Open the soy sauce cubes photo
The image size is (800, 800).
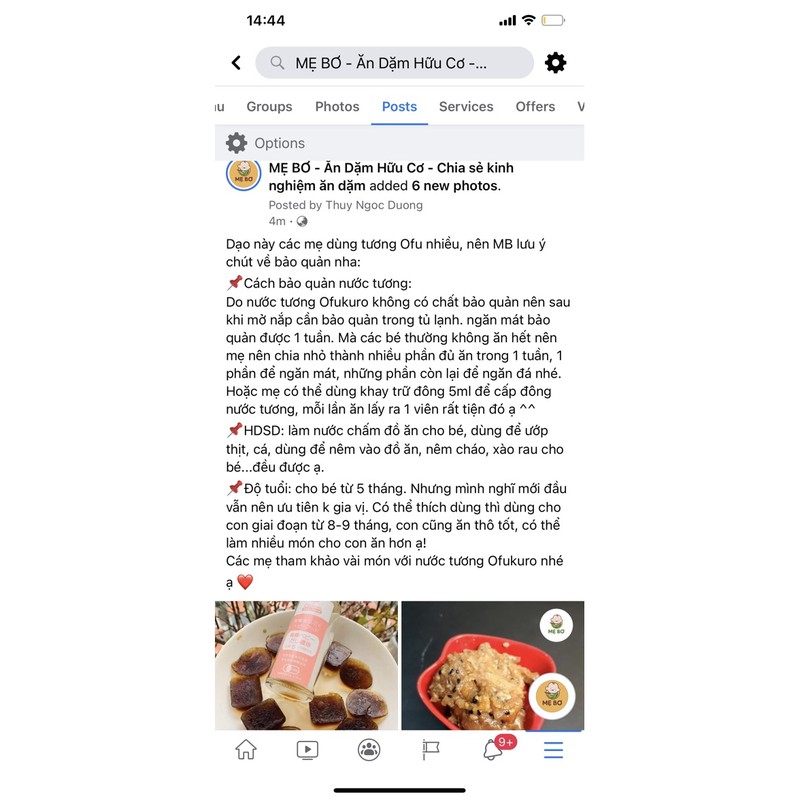(306, 665)
